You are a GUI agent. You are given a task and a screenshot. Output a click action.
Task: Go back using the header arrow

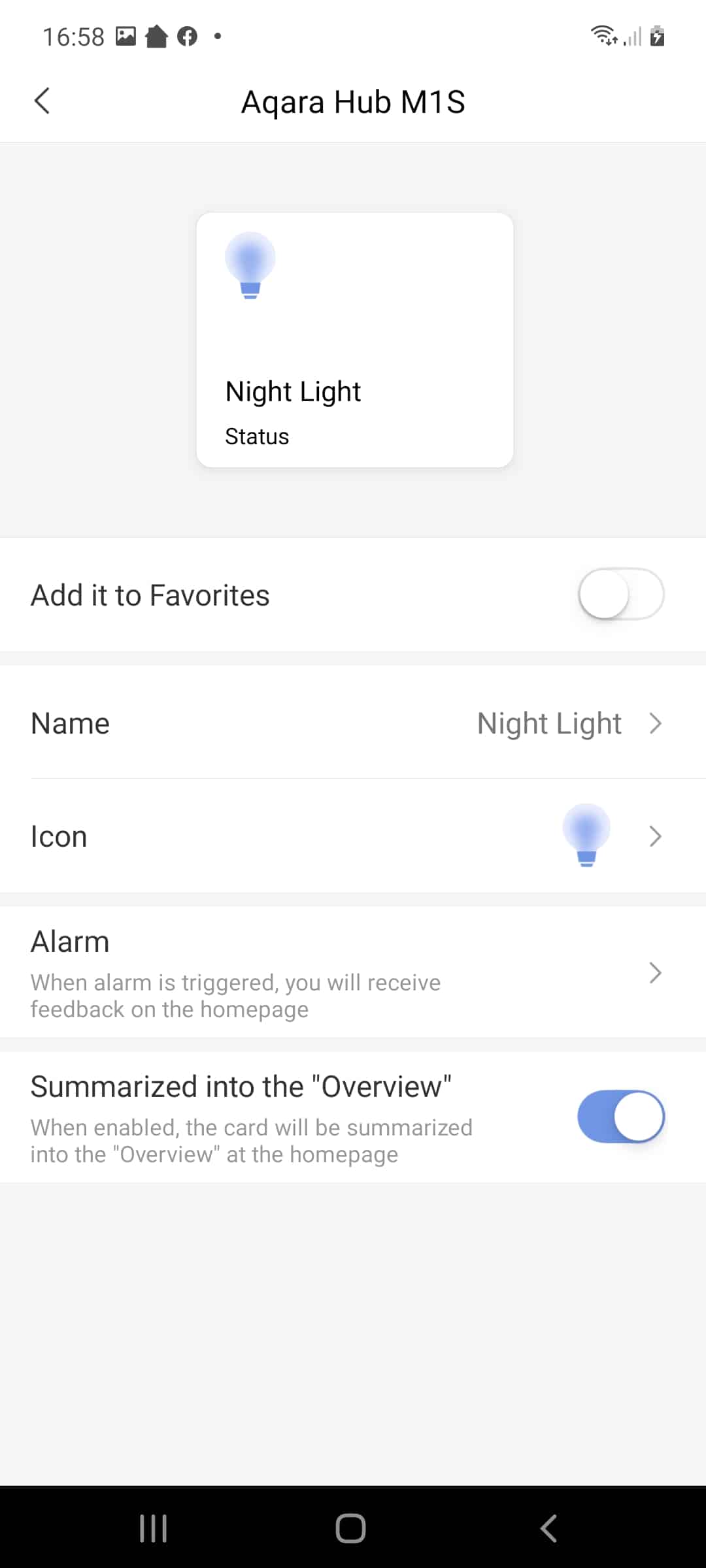42,101
